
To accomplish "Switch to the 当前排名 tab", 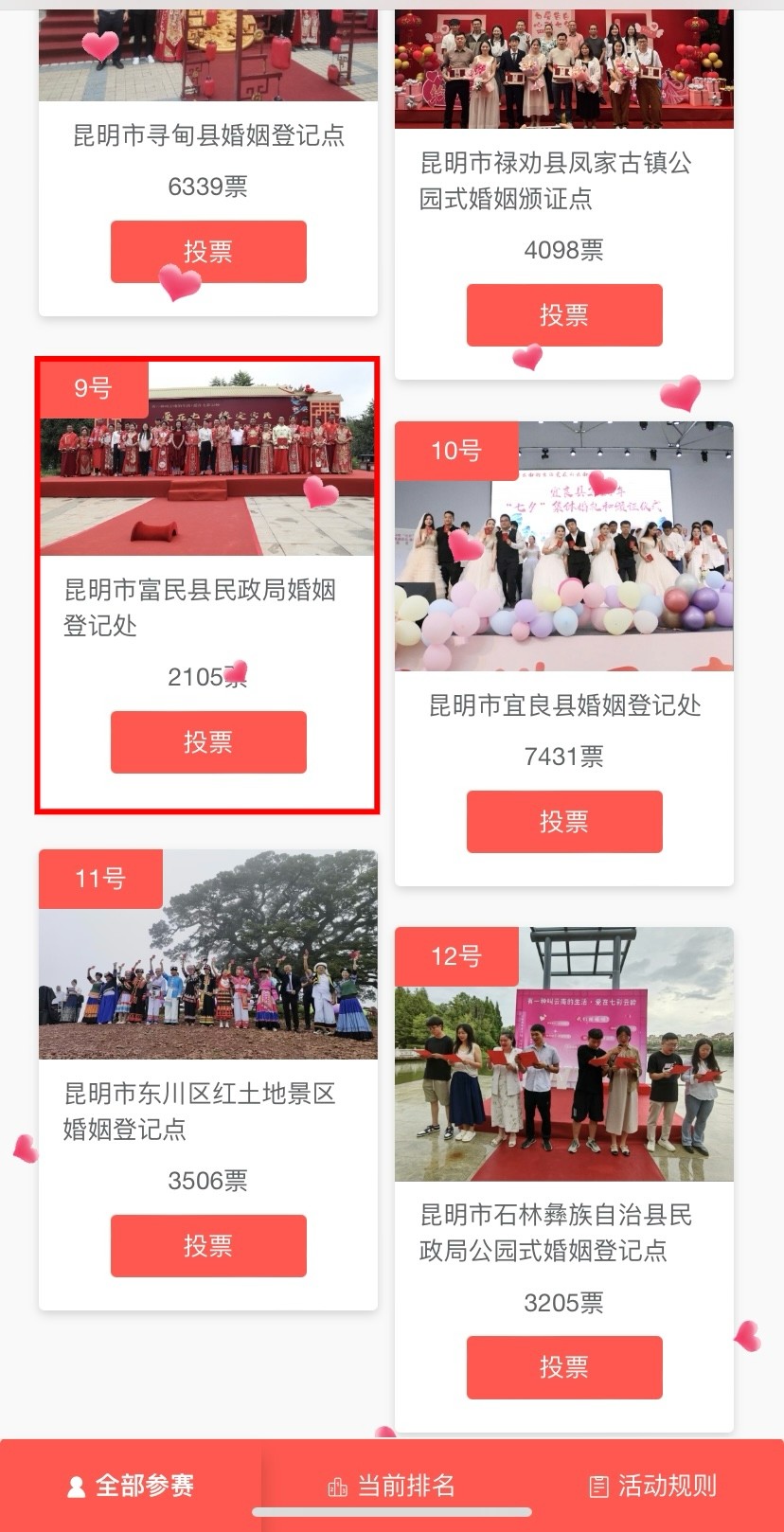I will click(392, 1487).
